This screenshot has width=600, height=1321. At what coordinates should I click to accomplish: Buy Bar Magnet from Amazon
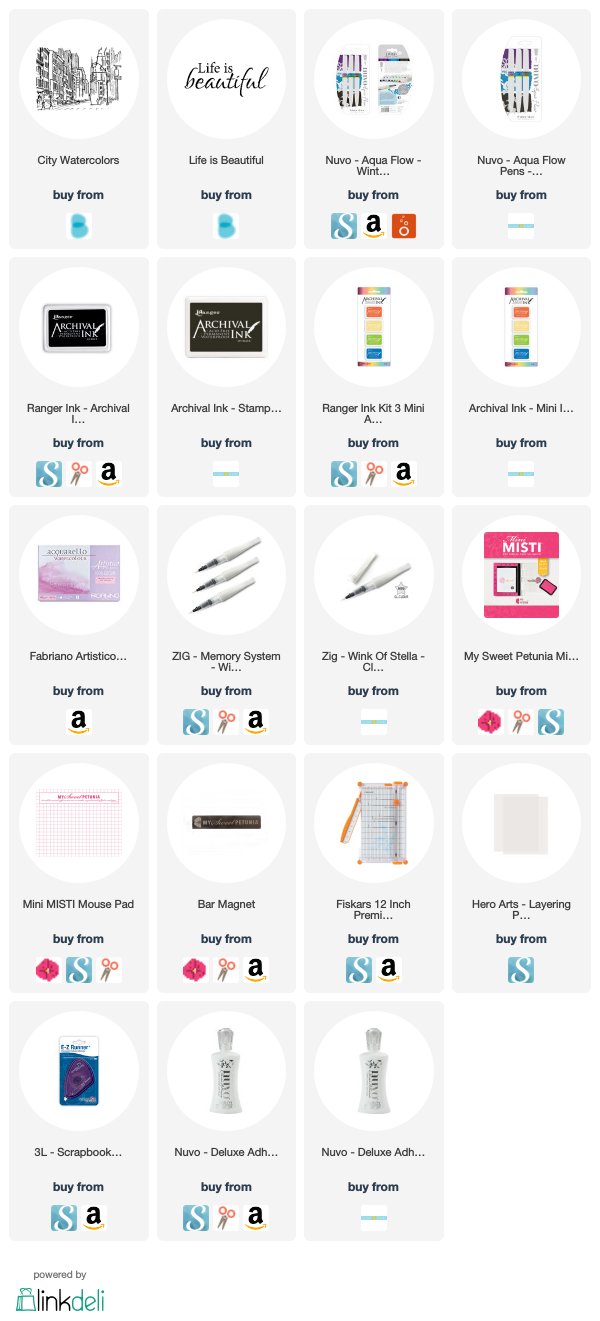point(256,970)
